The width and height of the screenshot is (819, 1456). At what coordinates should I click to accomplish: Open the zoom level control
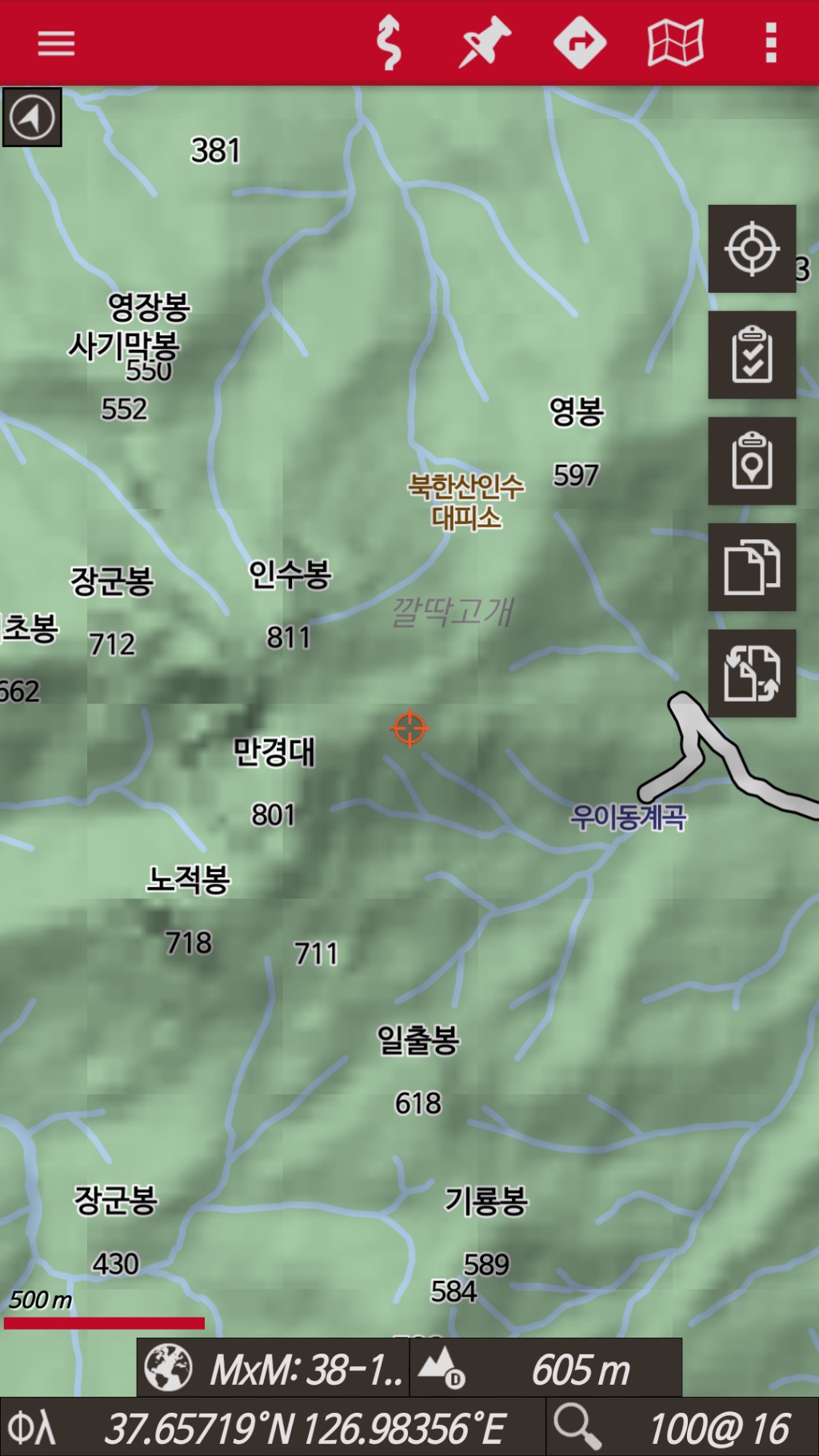[682, 1428]
